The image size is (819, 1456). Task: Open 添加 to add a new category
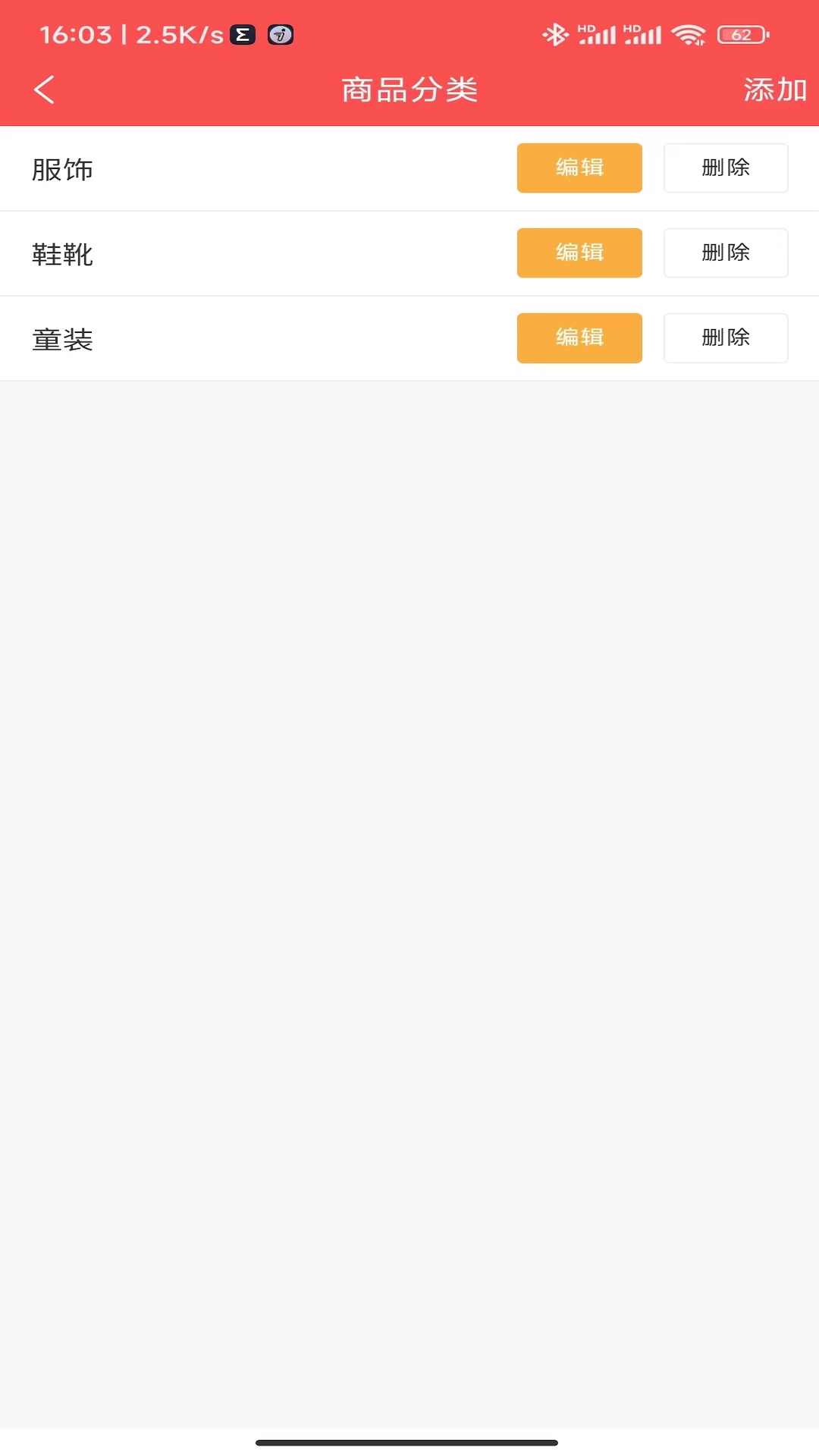pos(775,89)
